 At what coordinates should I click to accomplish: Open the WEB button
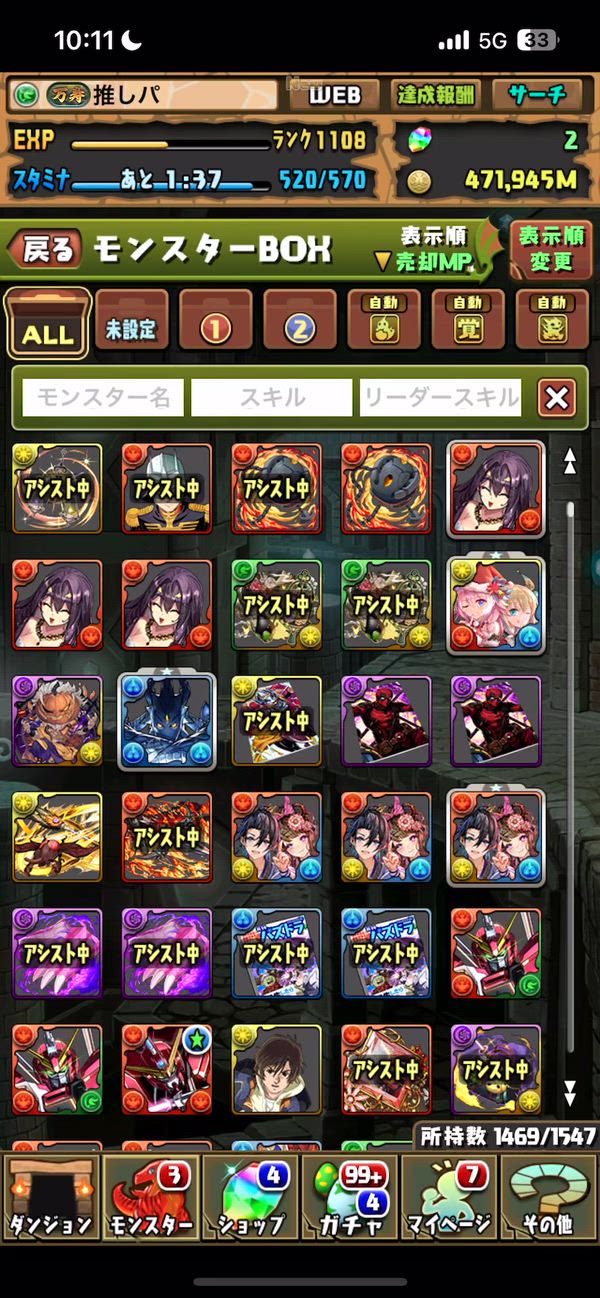click(x=334, y=95)
